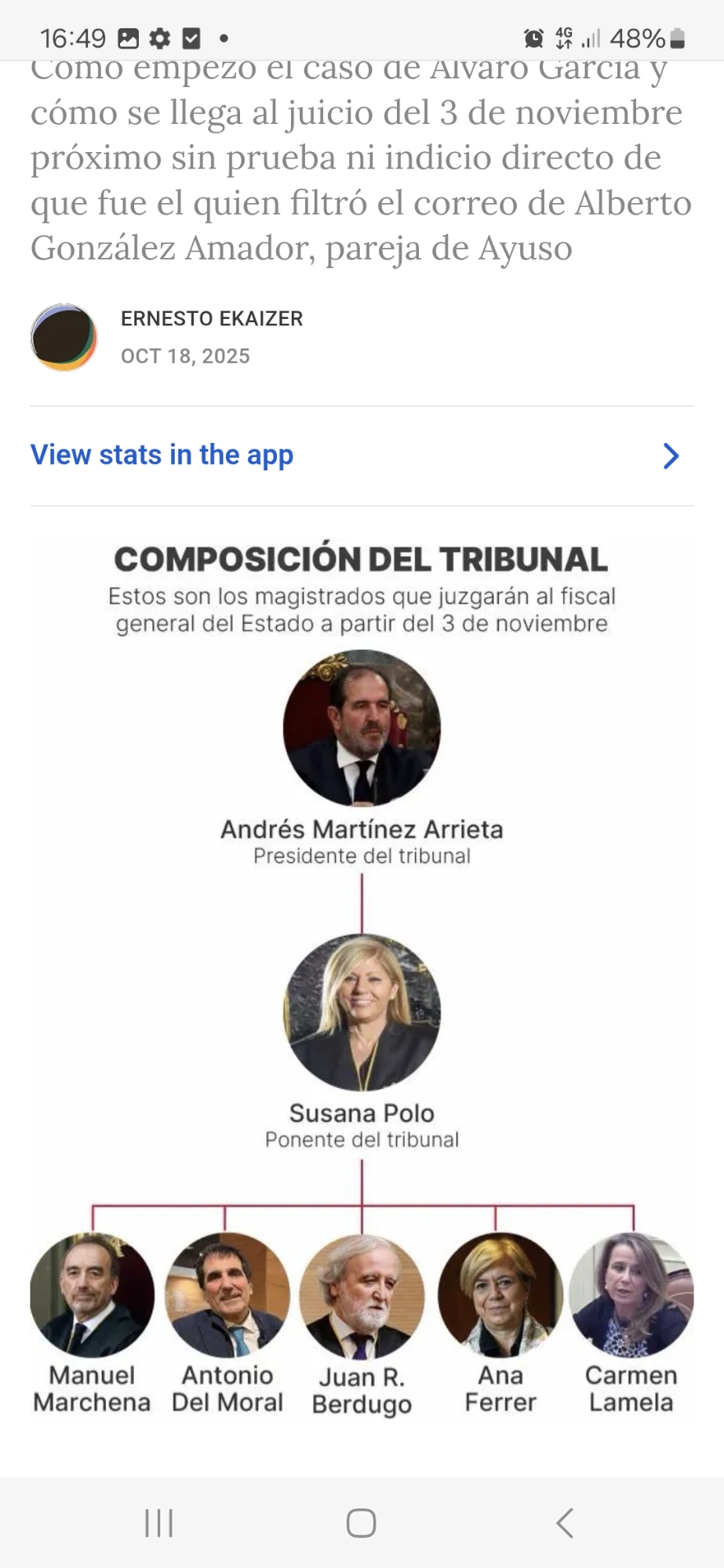Go to home screen via system home button
The image size is (724, 1568).
361,1523
